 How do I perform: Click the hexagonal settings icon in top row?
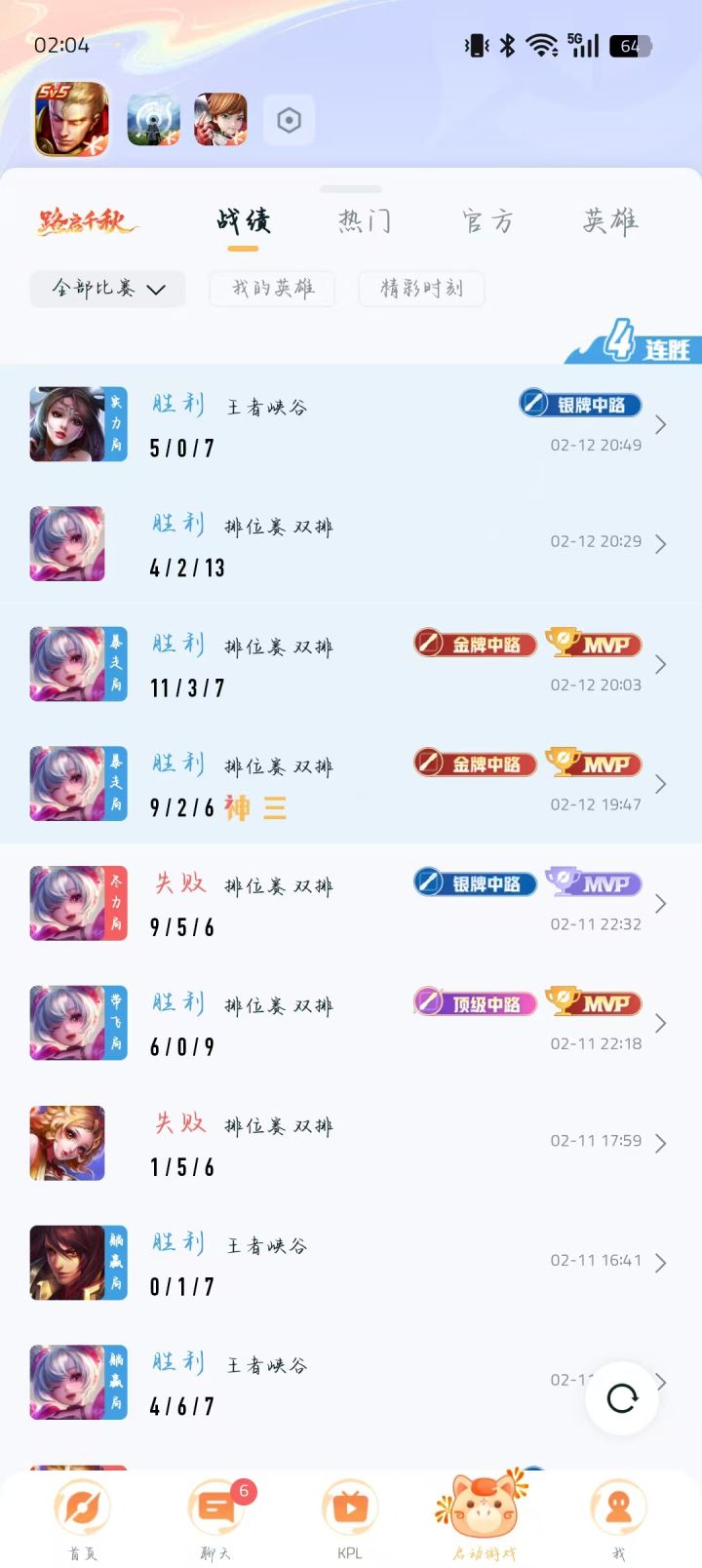coord(288,118)
